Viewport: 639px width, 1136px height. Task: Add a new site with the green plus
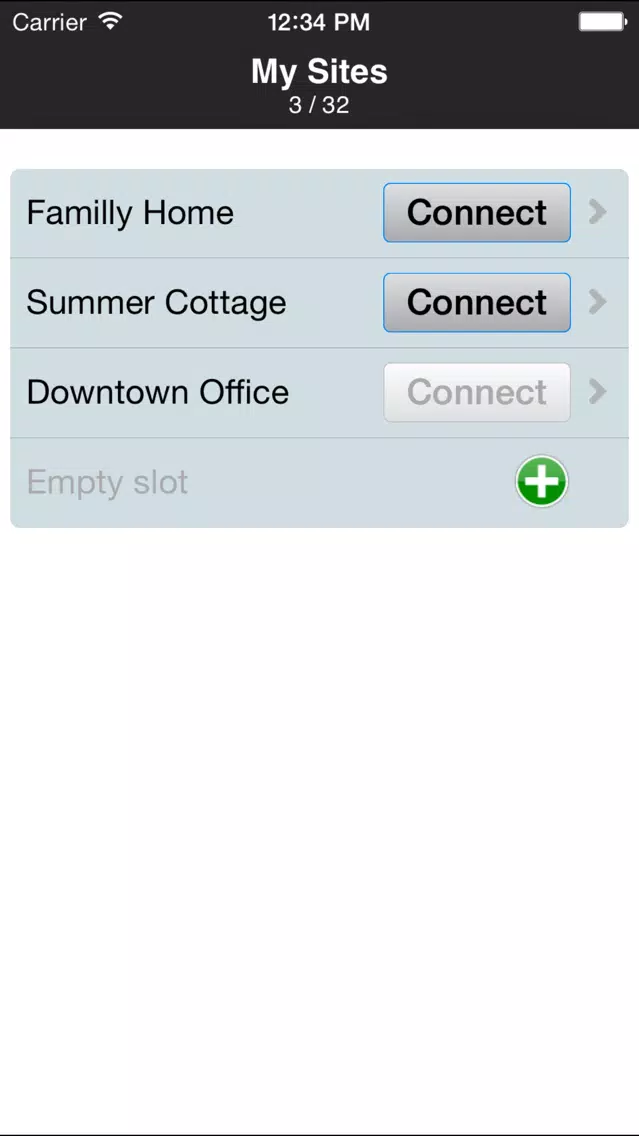pyautogui.click(x=542, y=482)
